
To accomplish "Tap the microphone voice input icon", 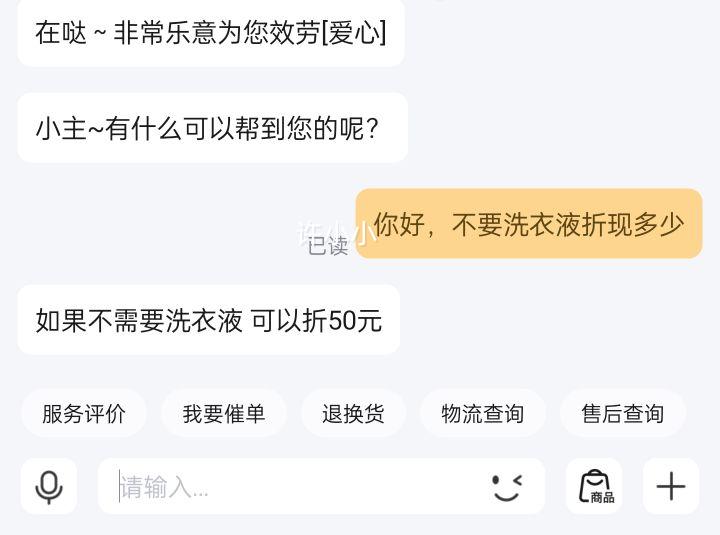I will pyautogui.click(x=49, y=487).
